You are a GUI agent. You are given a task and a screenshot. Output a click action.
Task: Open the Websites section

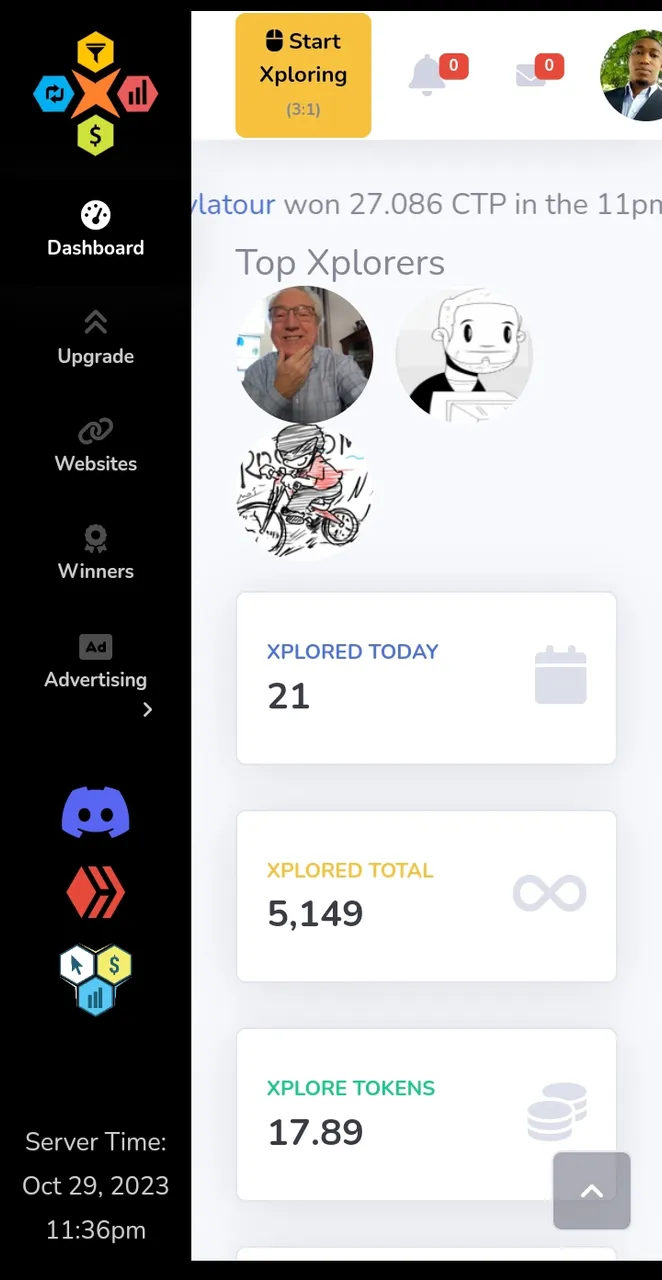coord(95,445)
